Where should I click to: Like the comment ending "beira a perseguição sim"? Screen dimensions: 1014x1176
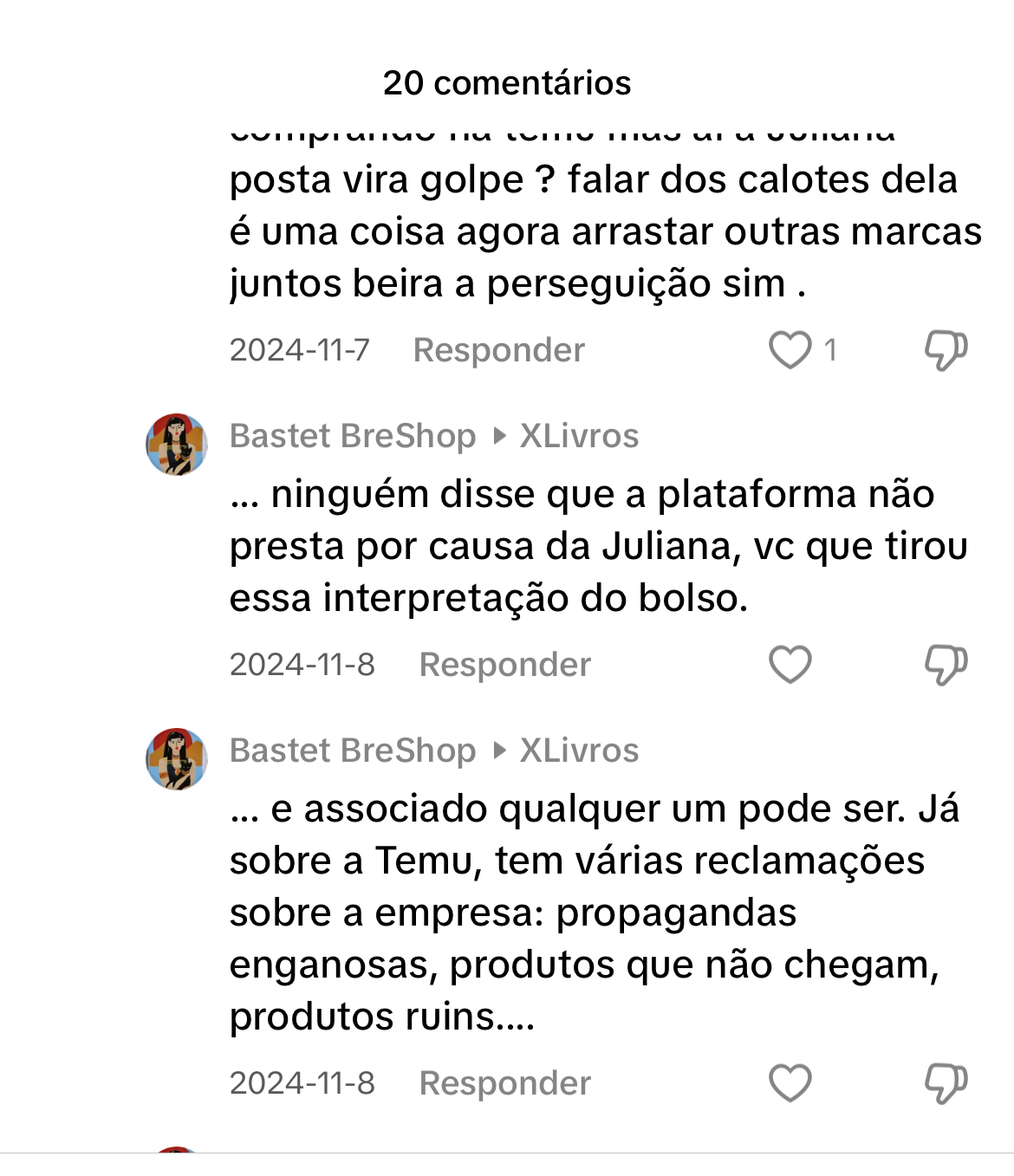click(x=790, y=350)
